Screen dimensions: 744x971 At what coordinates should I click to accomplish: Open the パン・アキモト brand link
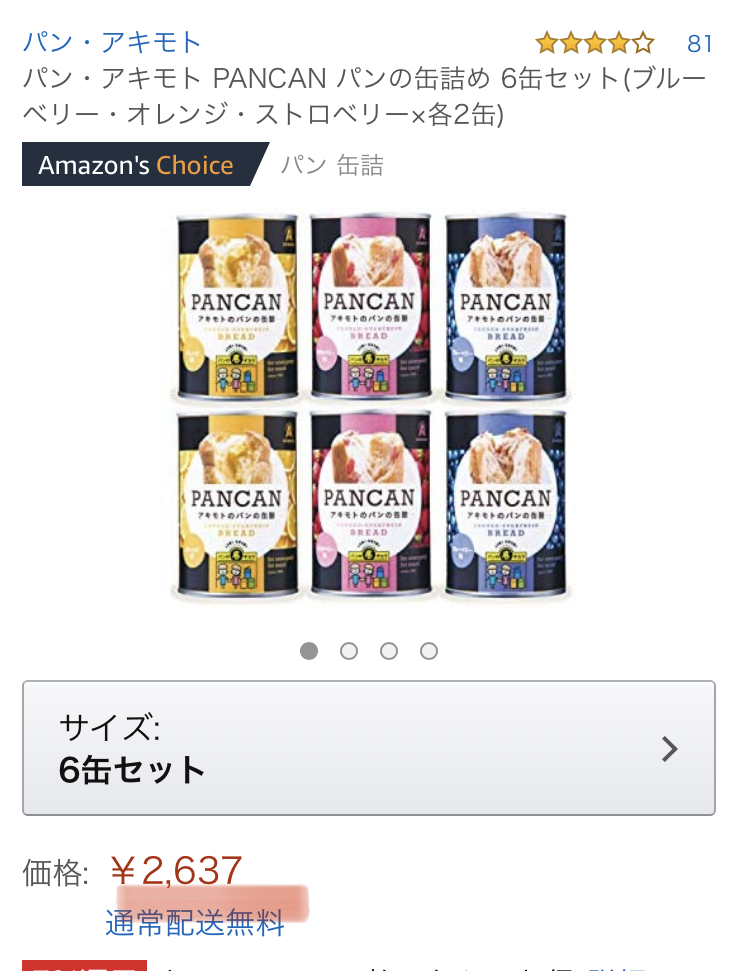(x=112, y=42)
